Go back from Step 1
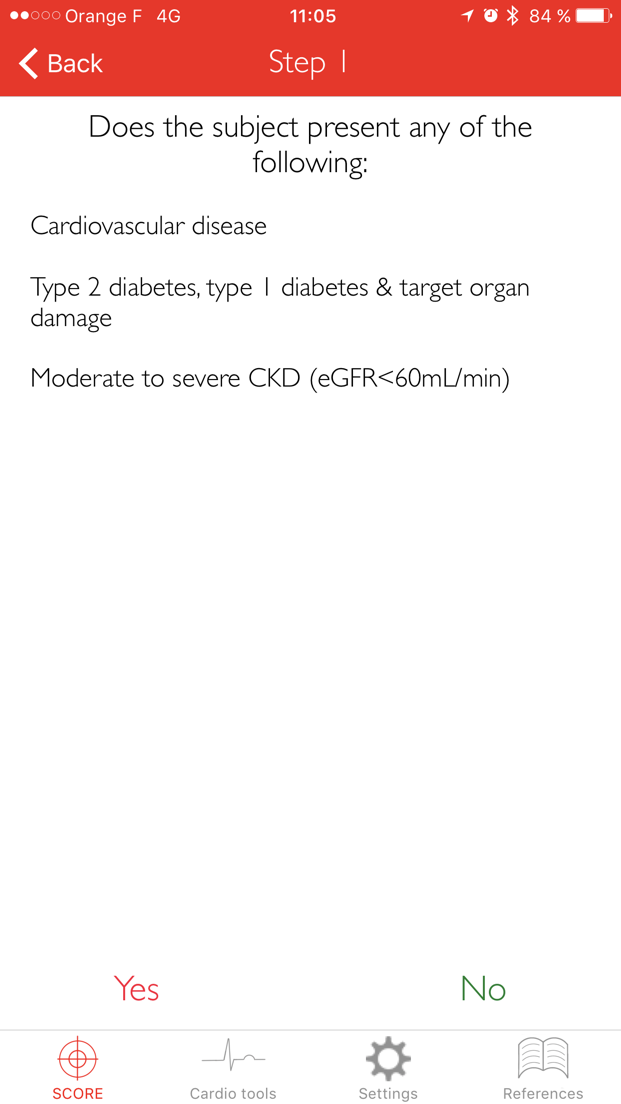Image resolution: width=621 pixels, height=1104 pixels. [61, 63]
